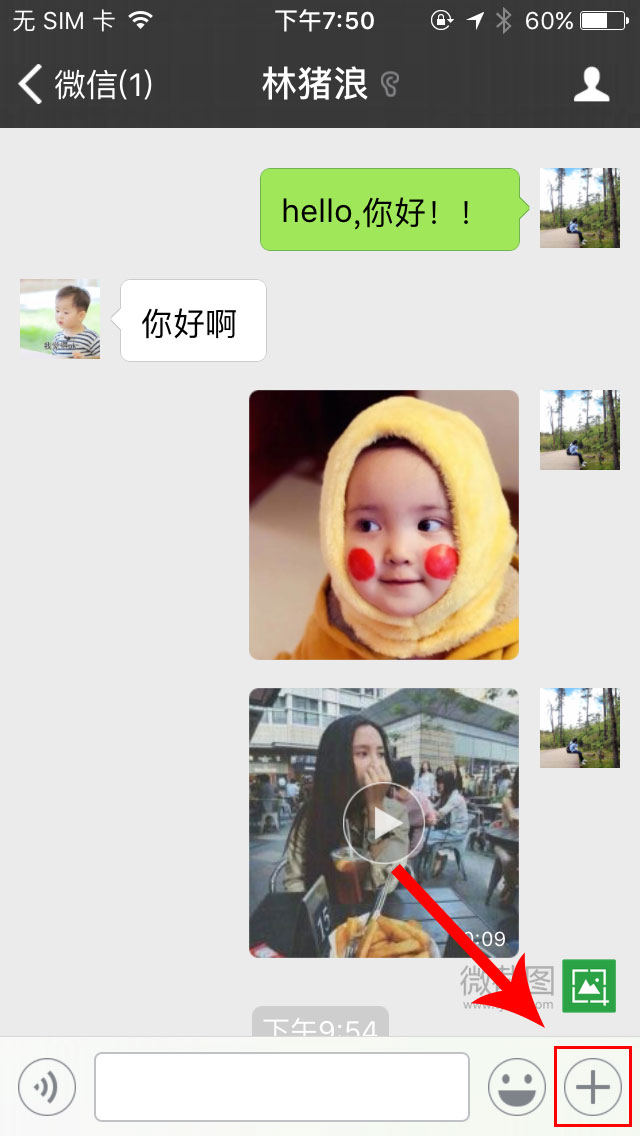The width and height of the screenshot is (640, 1136).
Task: Go back to the 微信 chat list
Action: (x=85, y=85)
